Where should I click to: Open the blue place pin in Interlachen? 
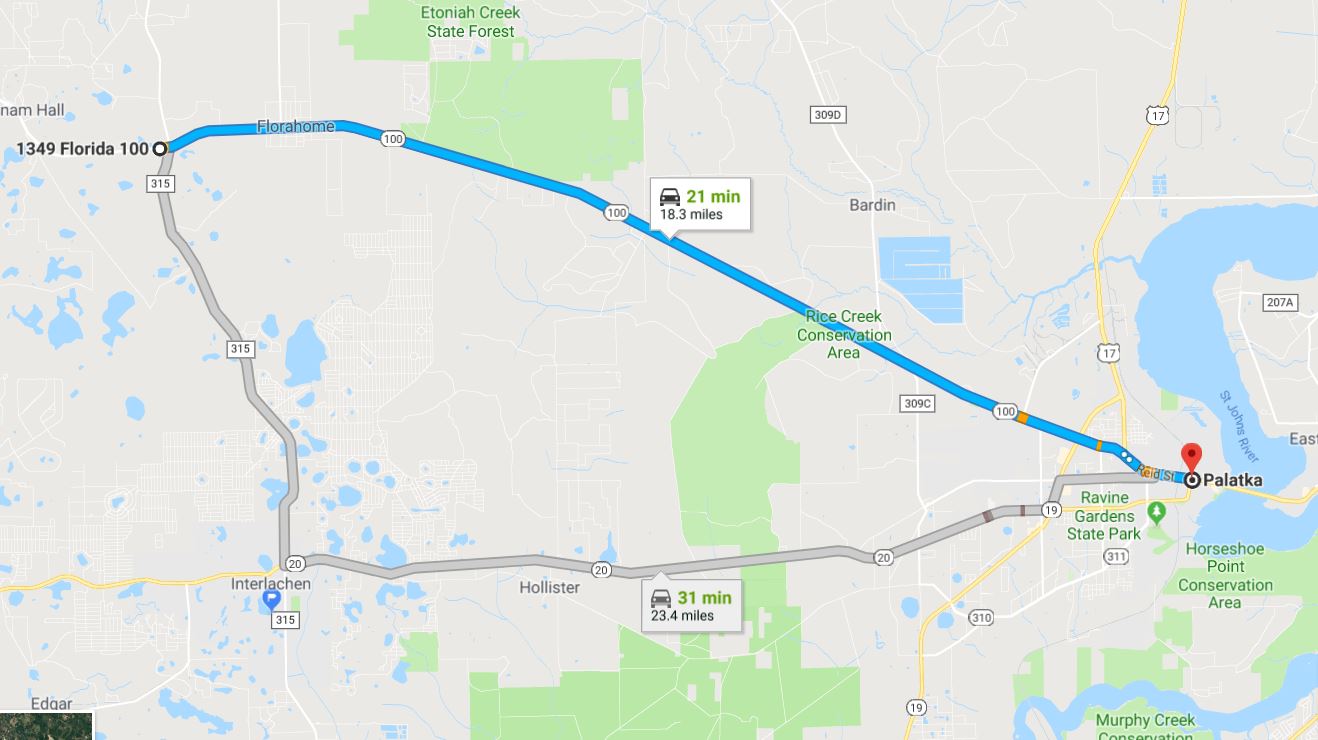coord(271,600)
